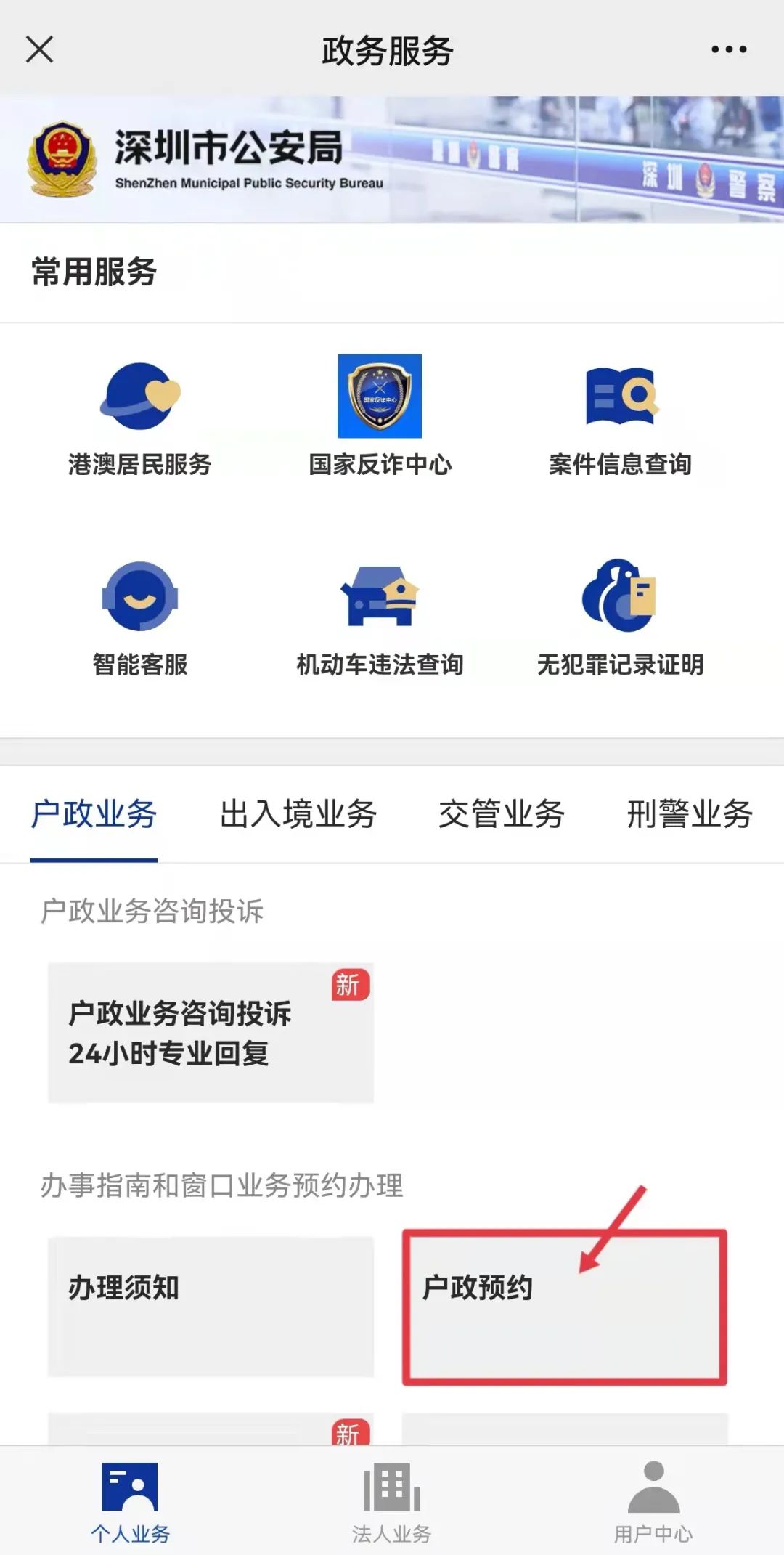Switch to the 出入境业务 tab

(x=298, y=815)
